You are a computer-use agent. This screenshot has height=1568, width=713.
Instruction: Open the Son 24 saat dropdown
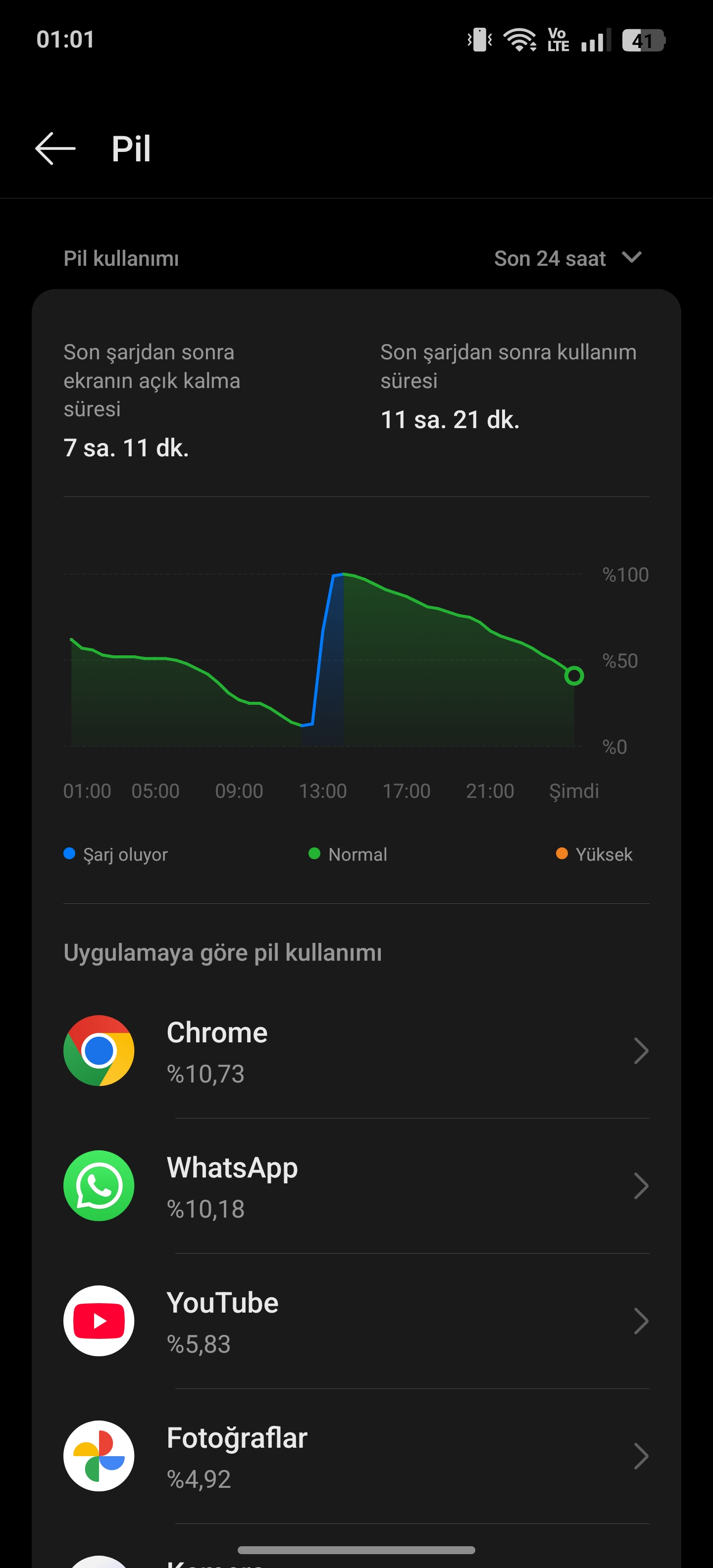[x=567, y=258]
